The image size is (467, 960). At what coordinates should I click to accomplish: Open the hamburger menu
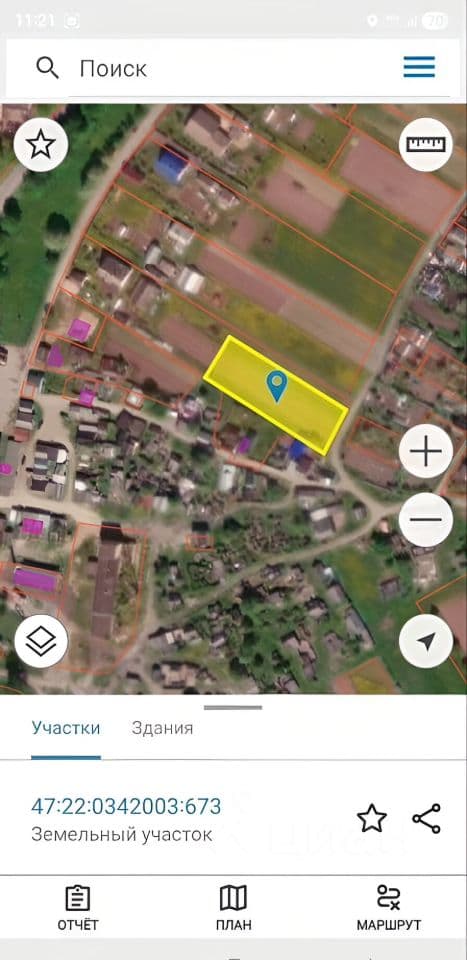tap(419, 67)
